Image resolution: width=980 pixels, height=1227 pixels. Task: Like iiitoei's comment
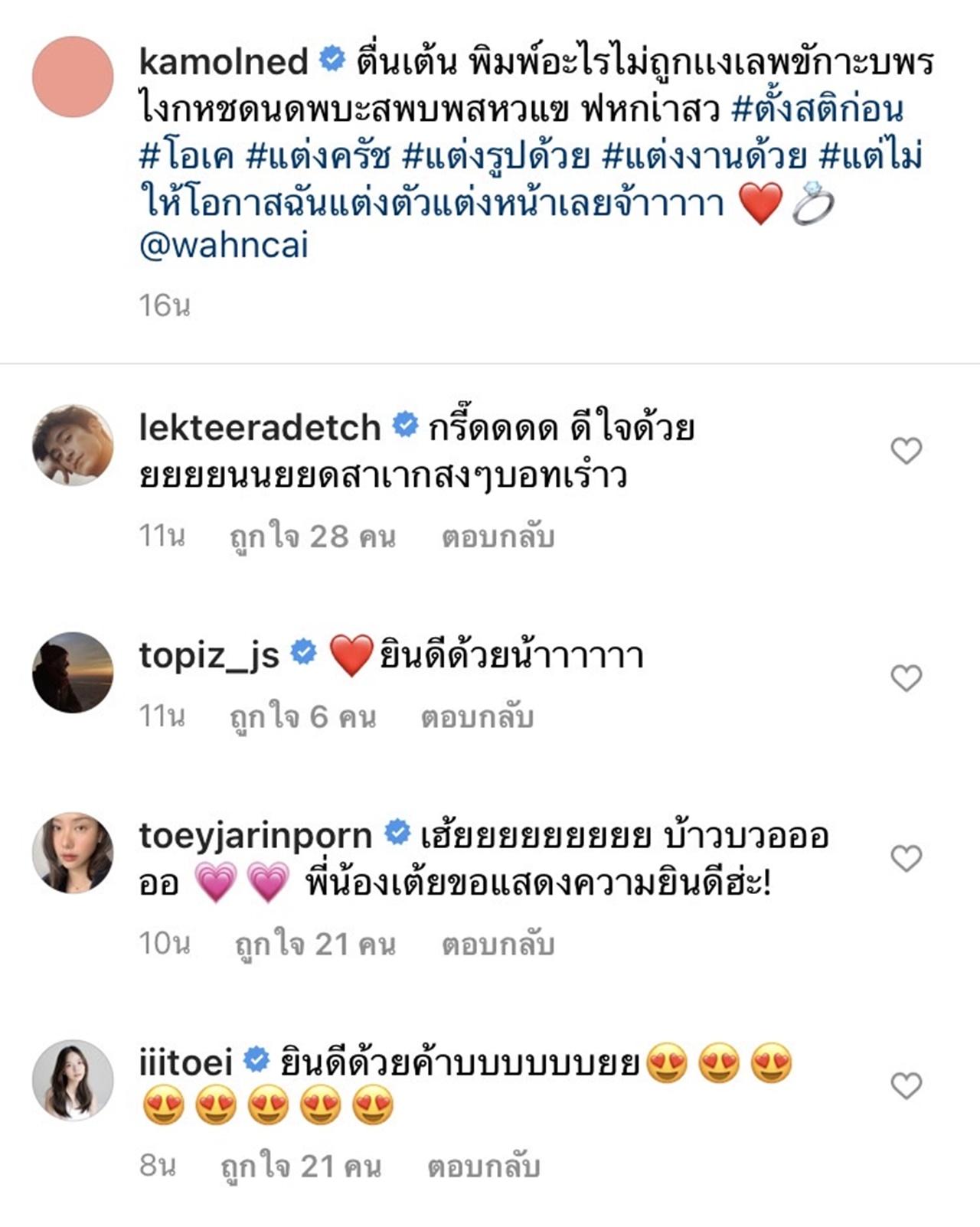coord(906,1085)
